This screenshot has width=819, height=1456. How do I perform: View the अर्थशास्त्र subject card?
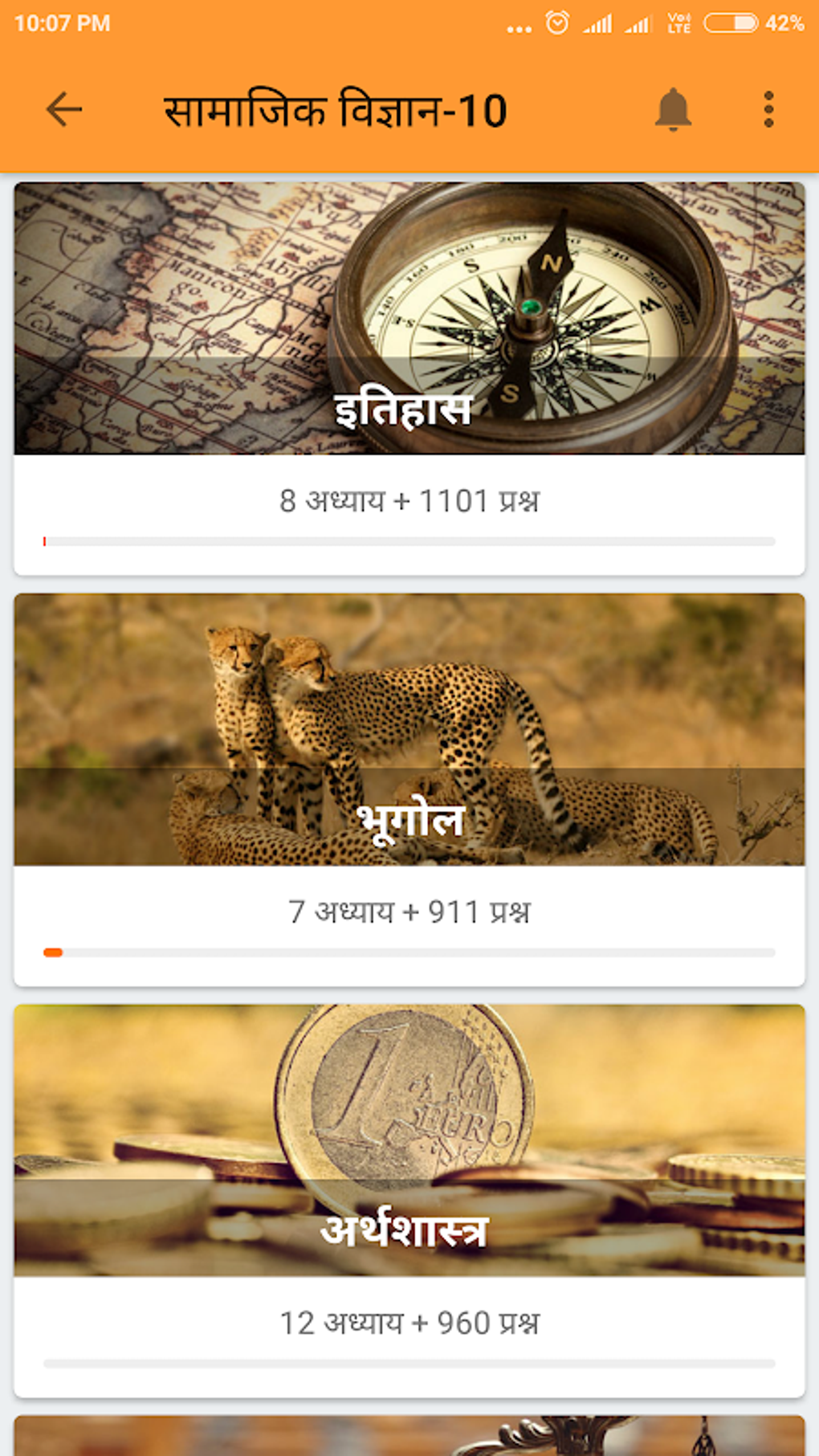409,1200
